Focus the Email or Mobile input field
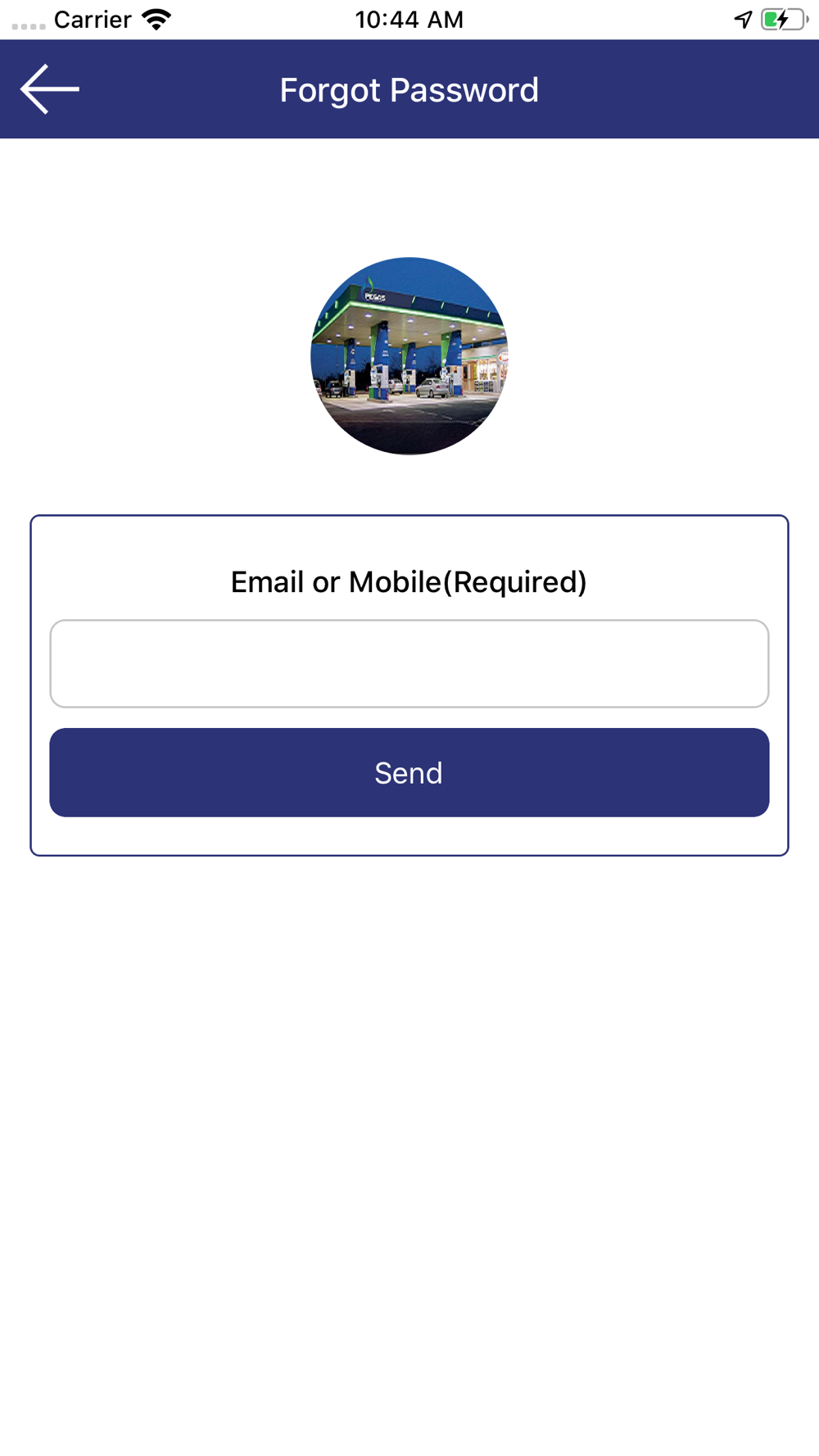 pos(409,663)
